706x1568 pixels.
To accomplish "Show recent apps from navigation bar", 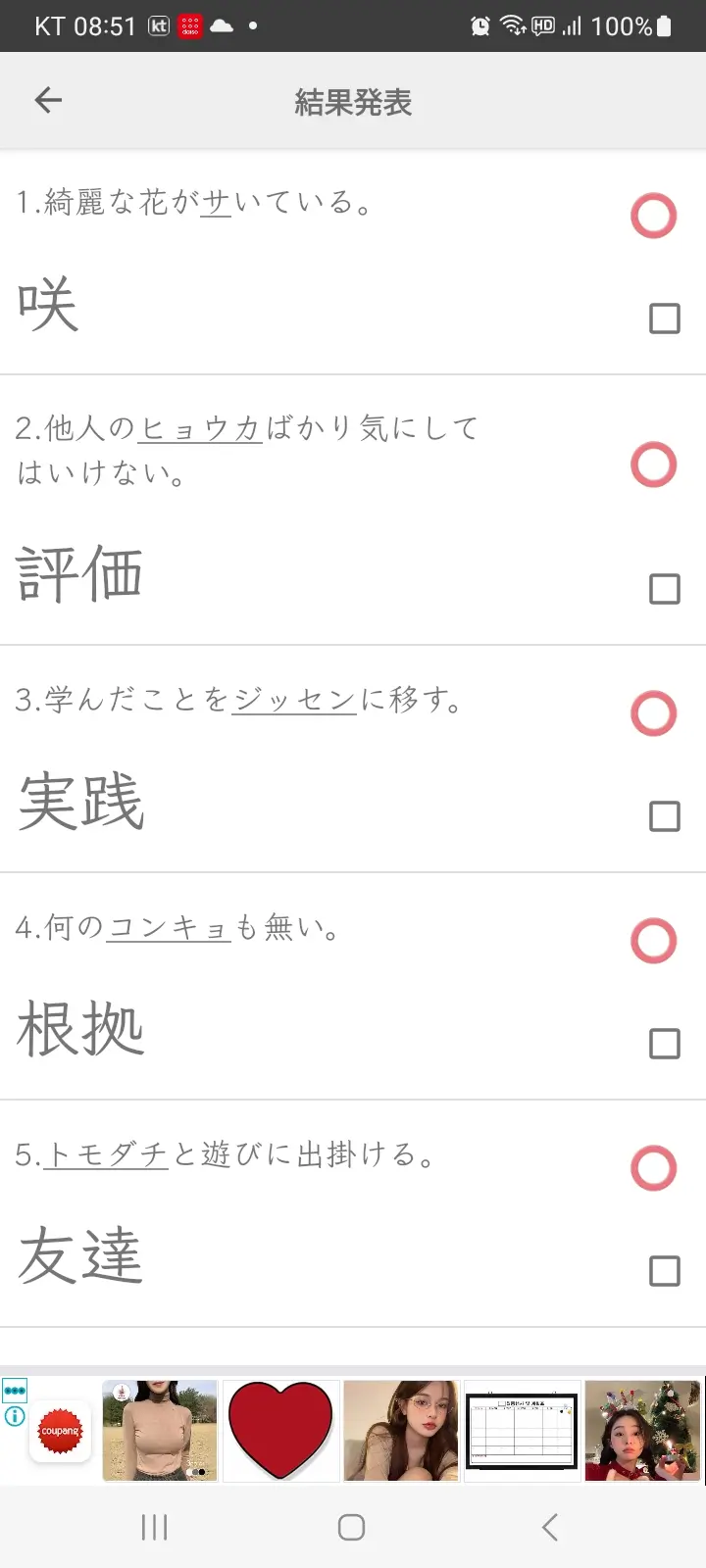I will (155, 1527).
